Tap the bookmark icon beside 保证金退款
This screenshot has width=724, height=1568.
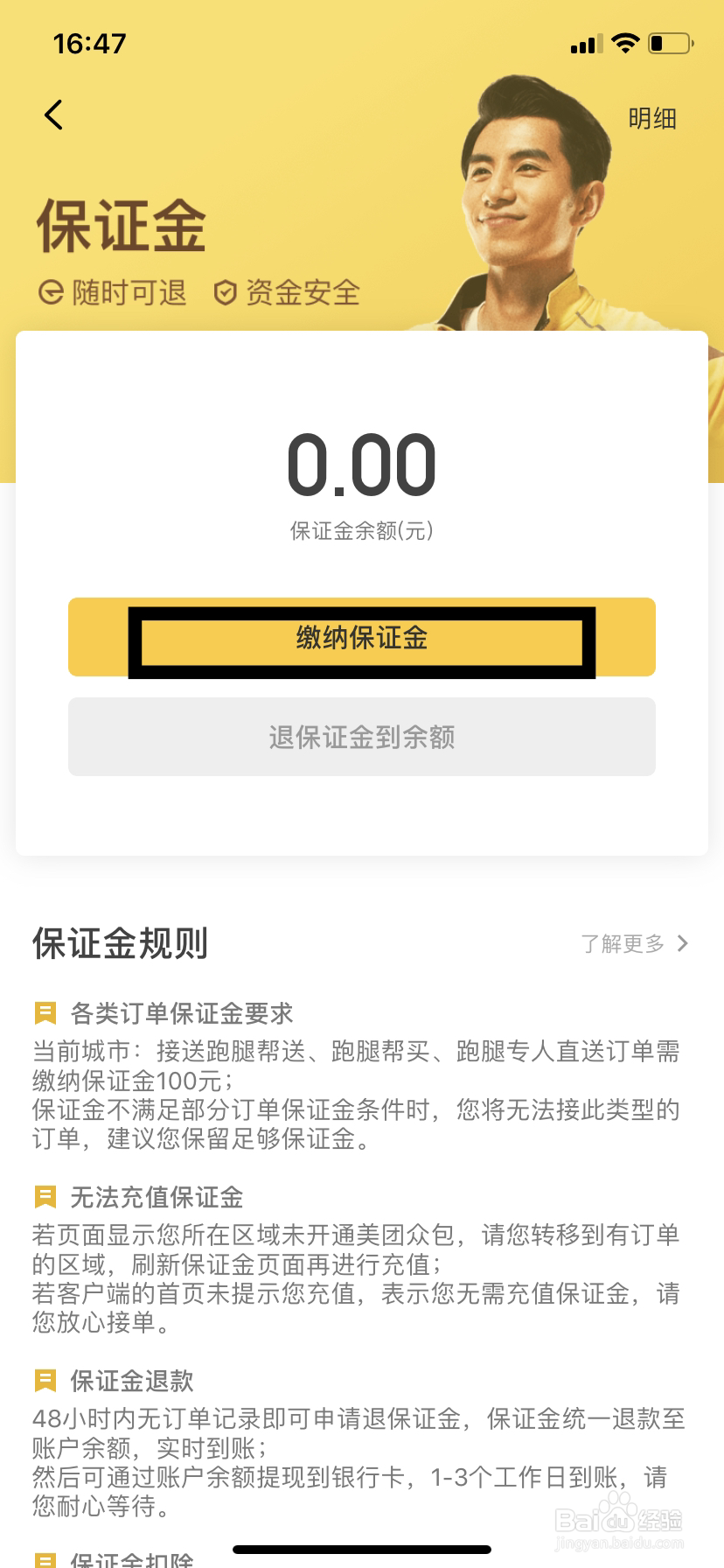coord(45,1381)
